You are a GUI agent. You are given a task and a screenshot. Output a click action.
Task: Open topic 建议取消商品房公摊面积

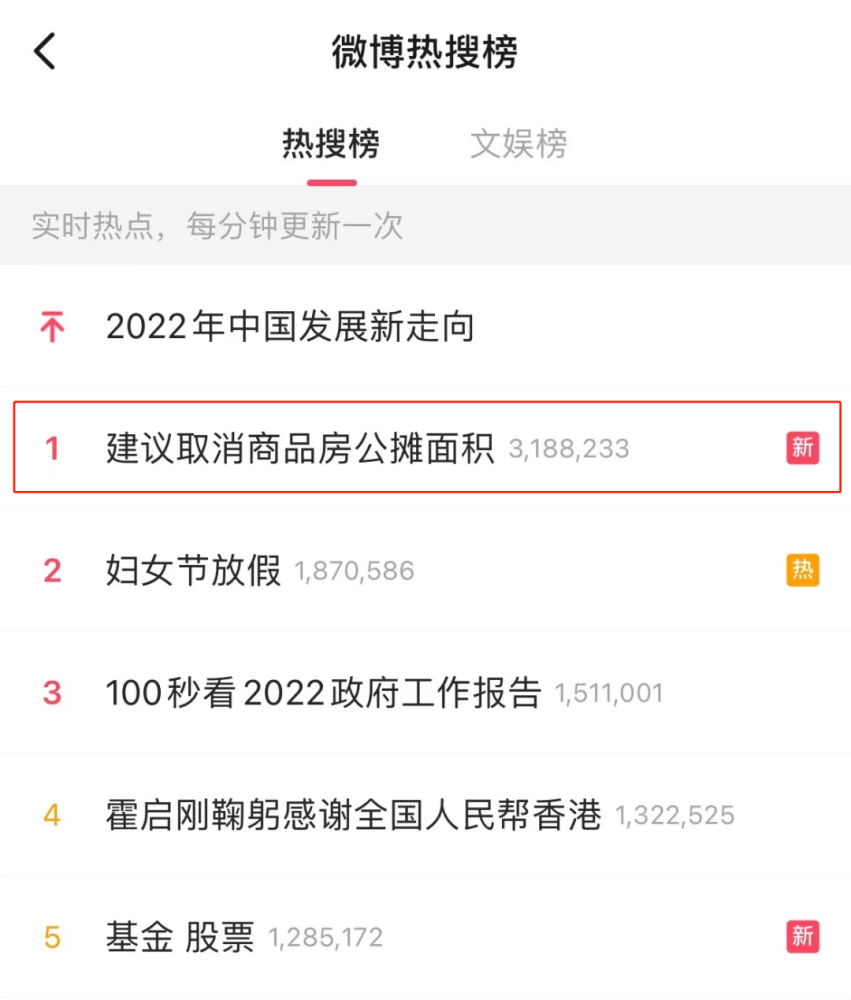pos(300,448)
